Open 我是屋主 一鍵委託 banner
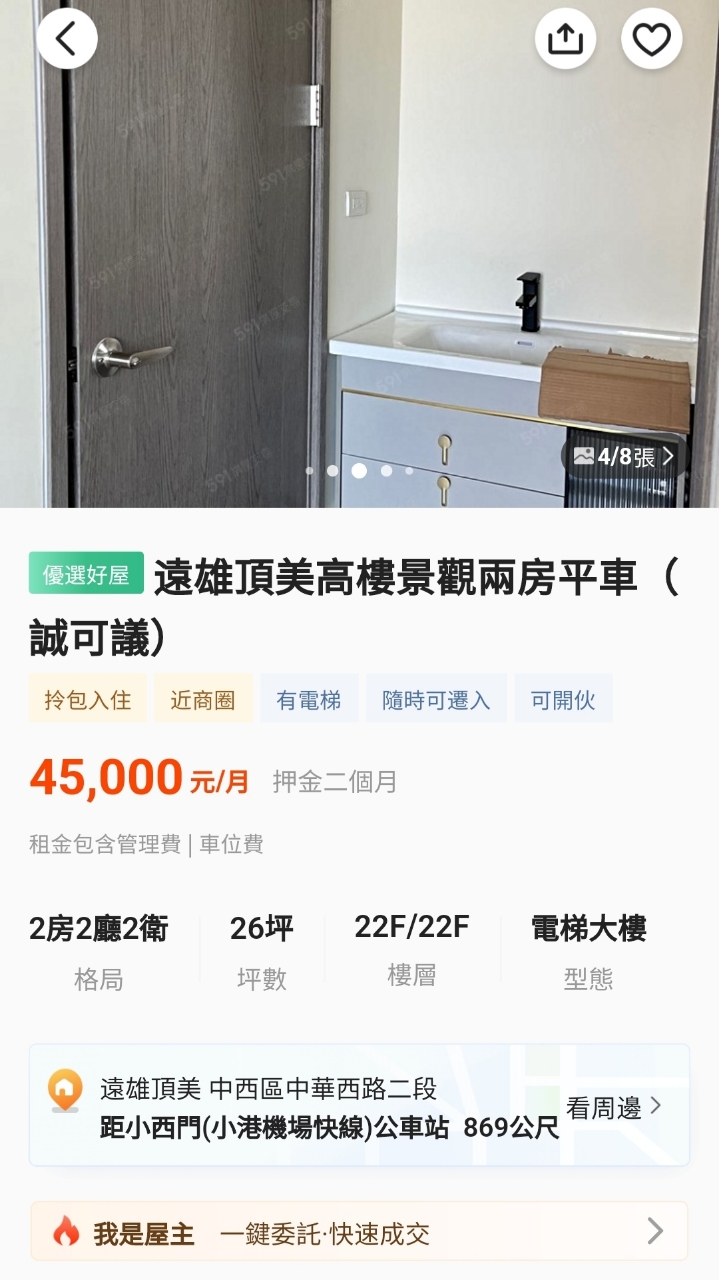This screenshot has height=1280, width=719. tap(359, 1232)
